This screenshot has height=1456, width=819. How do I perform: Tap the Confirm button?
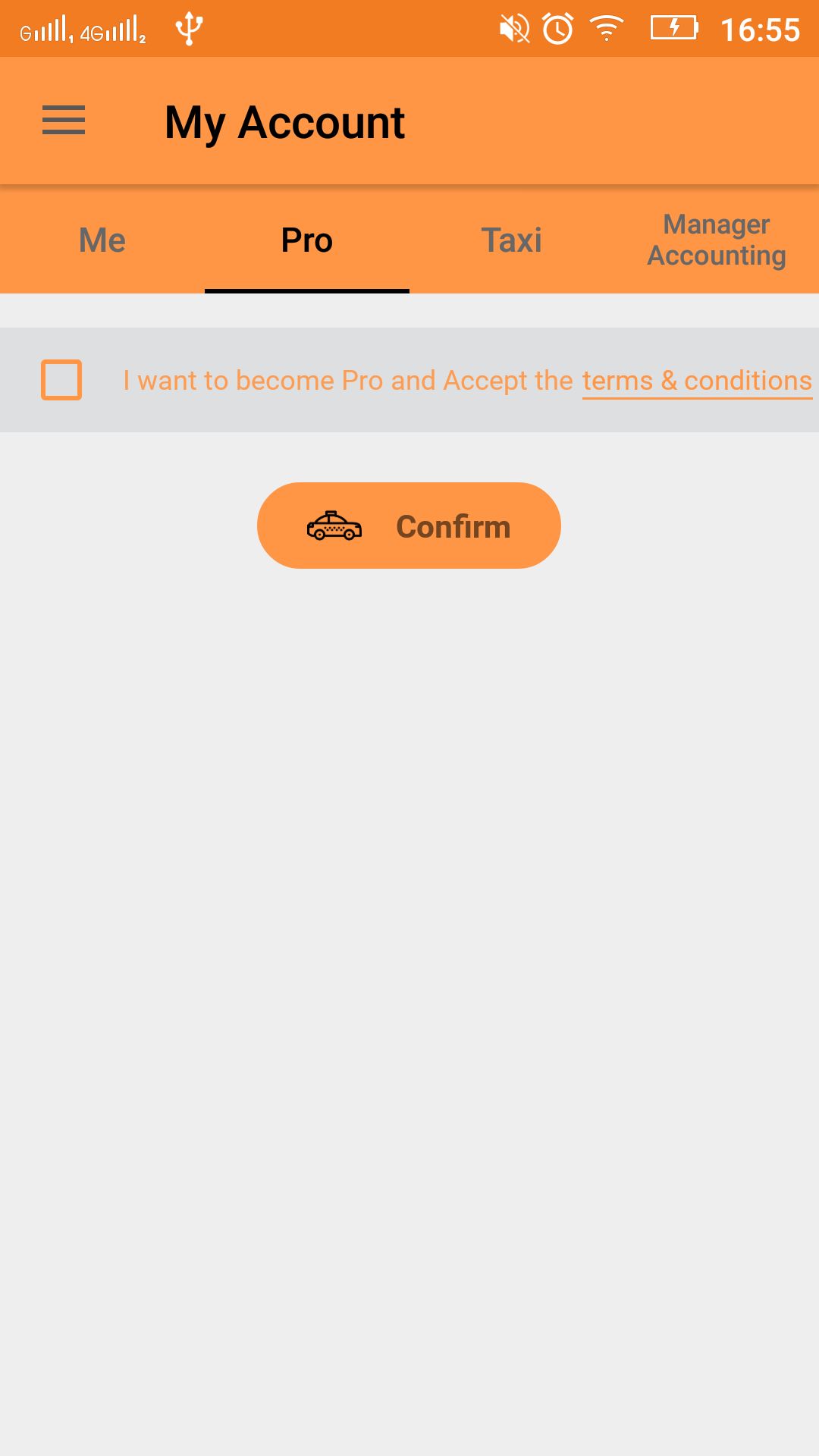click(x=409, y=526)
